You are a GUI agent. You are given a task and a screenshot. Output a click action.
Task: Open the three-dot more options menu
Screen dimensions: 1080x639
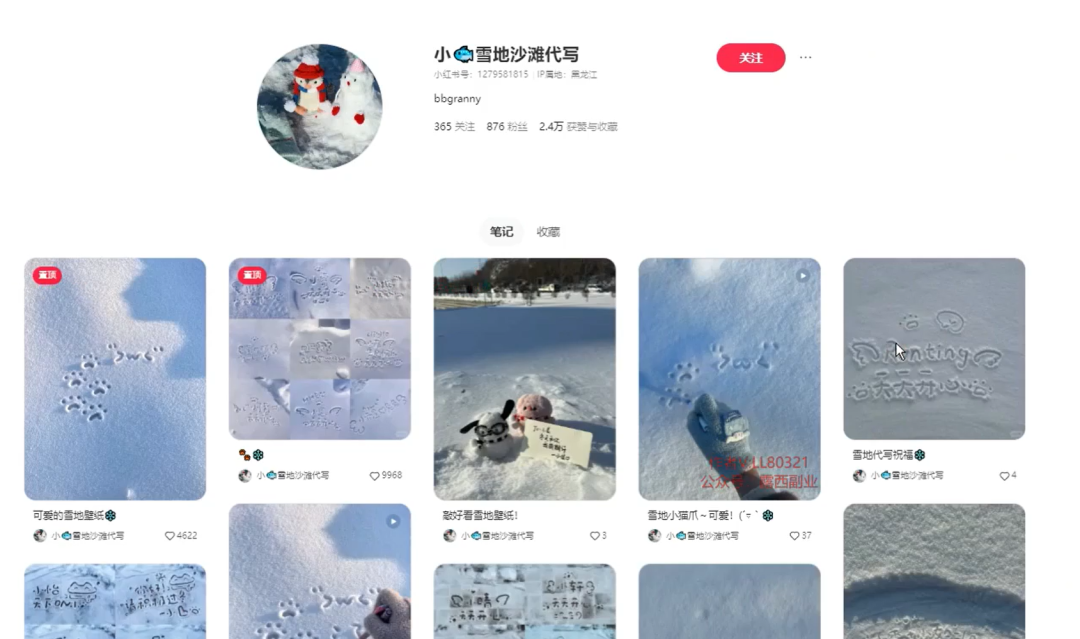806,58
